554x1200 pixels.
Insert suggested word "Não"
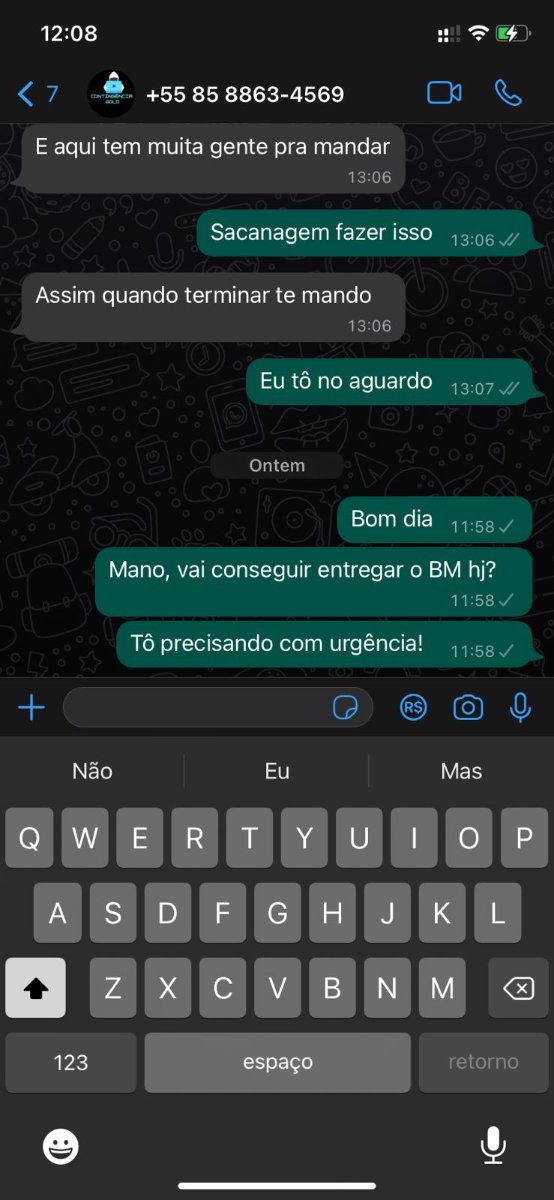(x=92, y=771)
